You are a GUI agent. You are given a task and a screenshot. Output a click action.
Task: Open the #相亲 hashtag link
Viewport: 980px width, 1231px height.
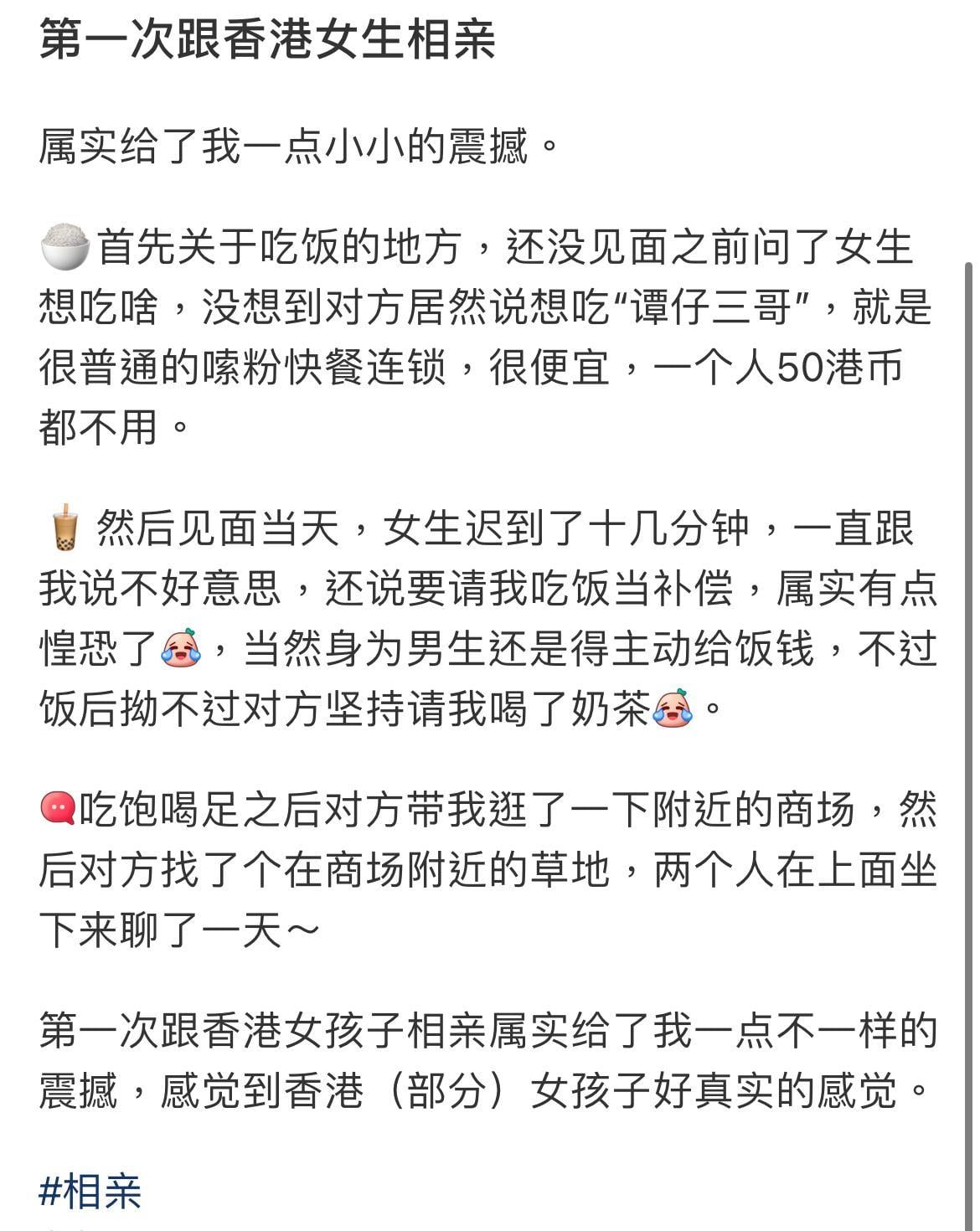90,1191
